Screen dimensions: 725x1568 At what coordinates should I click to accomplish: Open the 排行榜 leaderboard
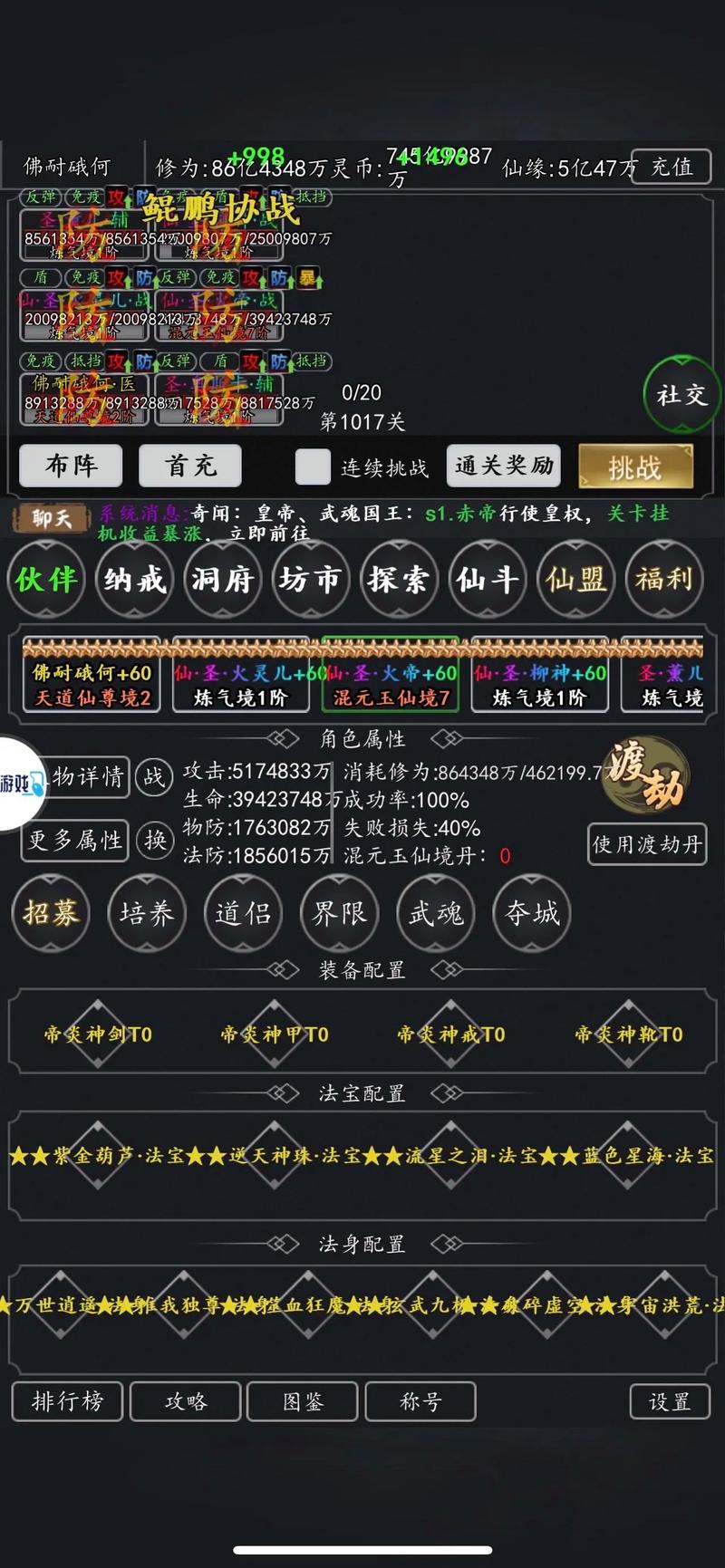click(68, 1401)
